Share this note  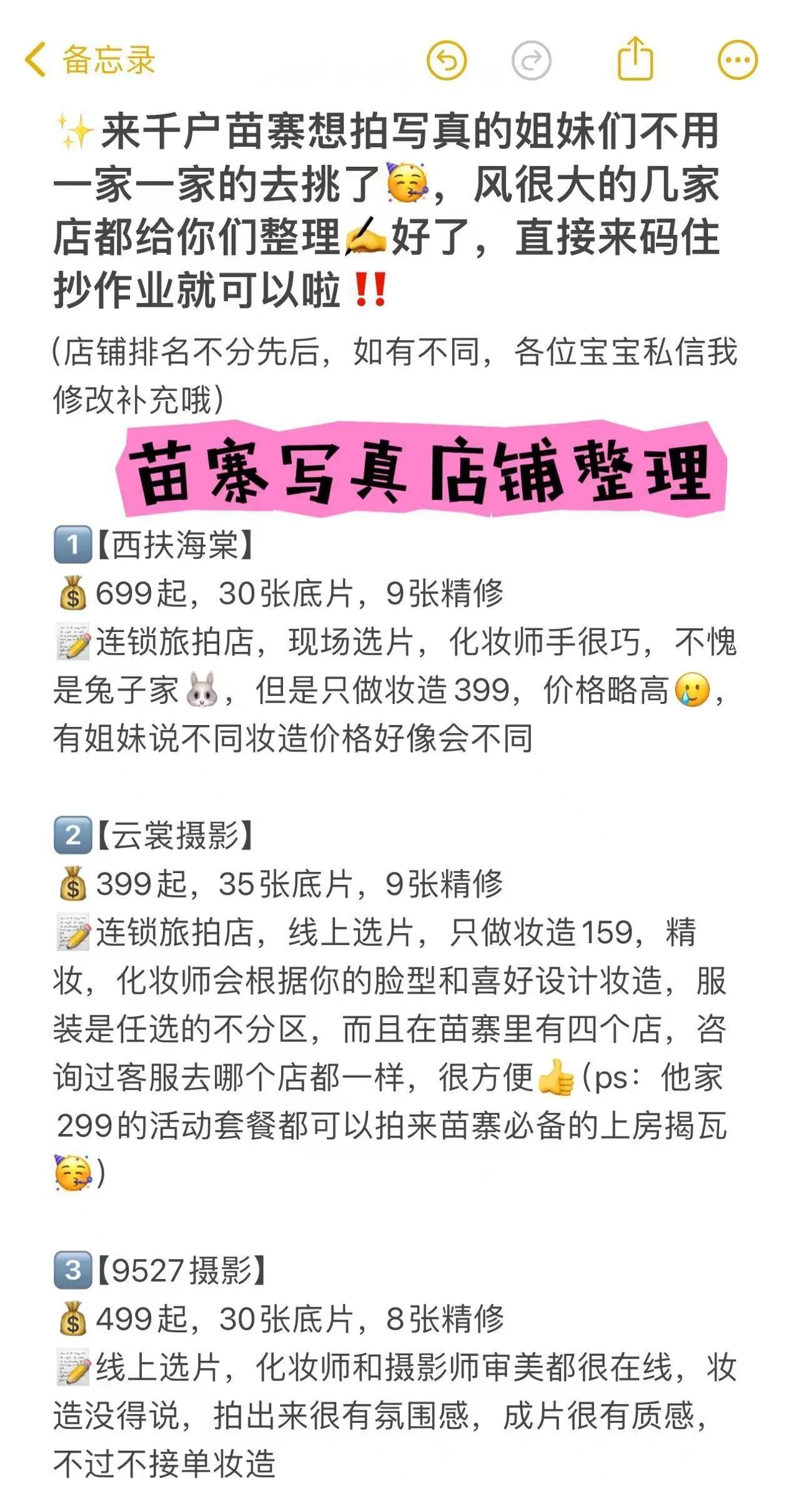click(x=635, y=59)
